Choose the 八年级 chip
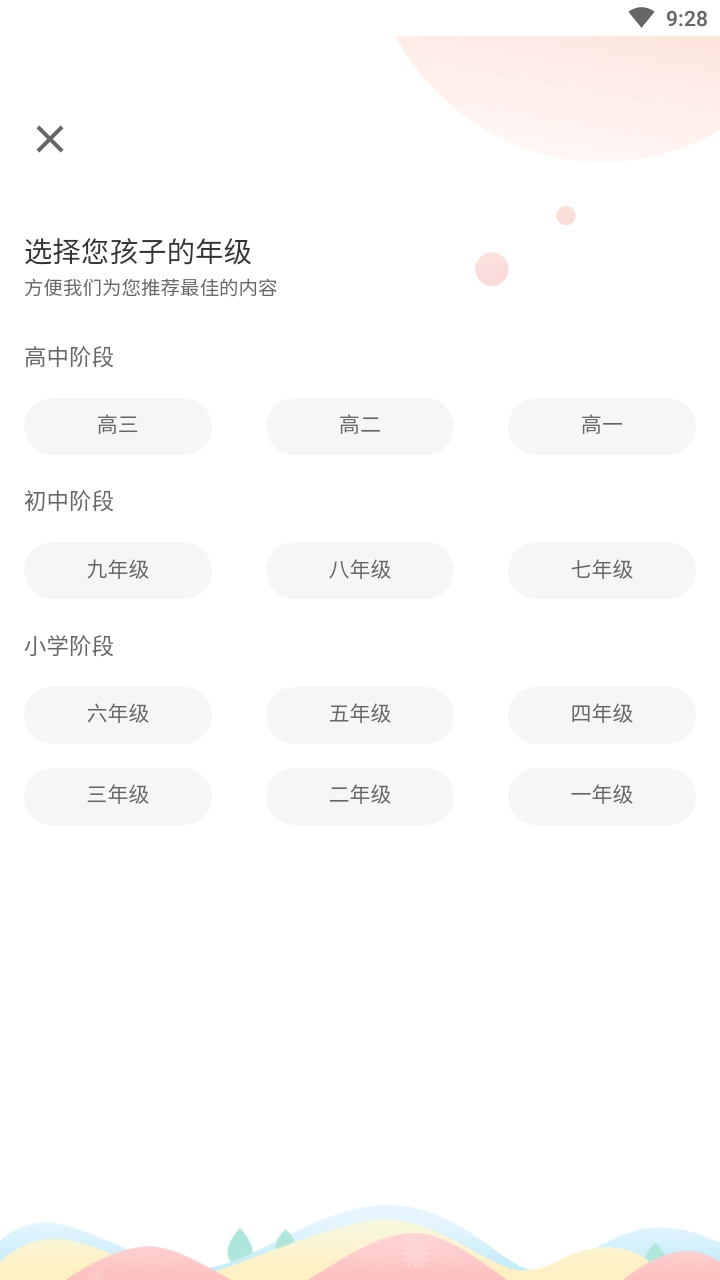Screen dimensions: 720x1280 [360, 570]
